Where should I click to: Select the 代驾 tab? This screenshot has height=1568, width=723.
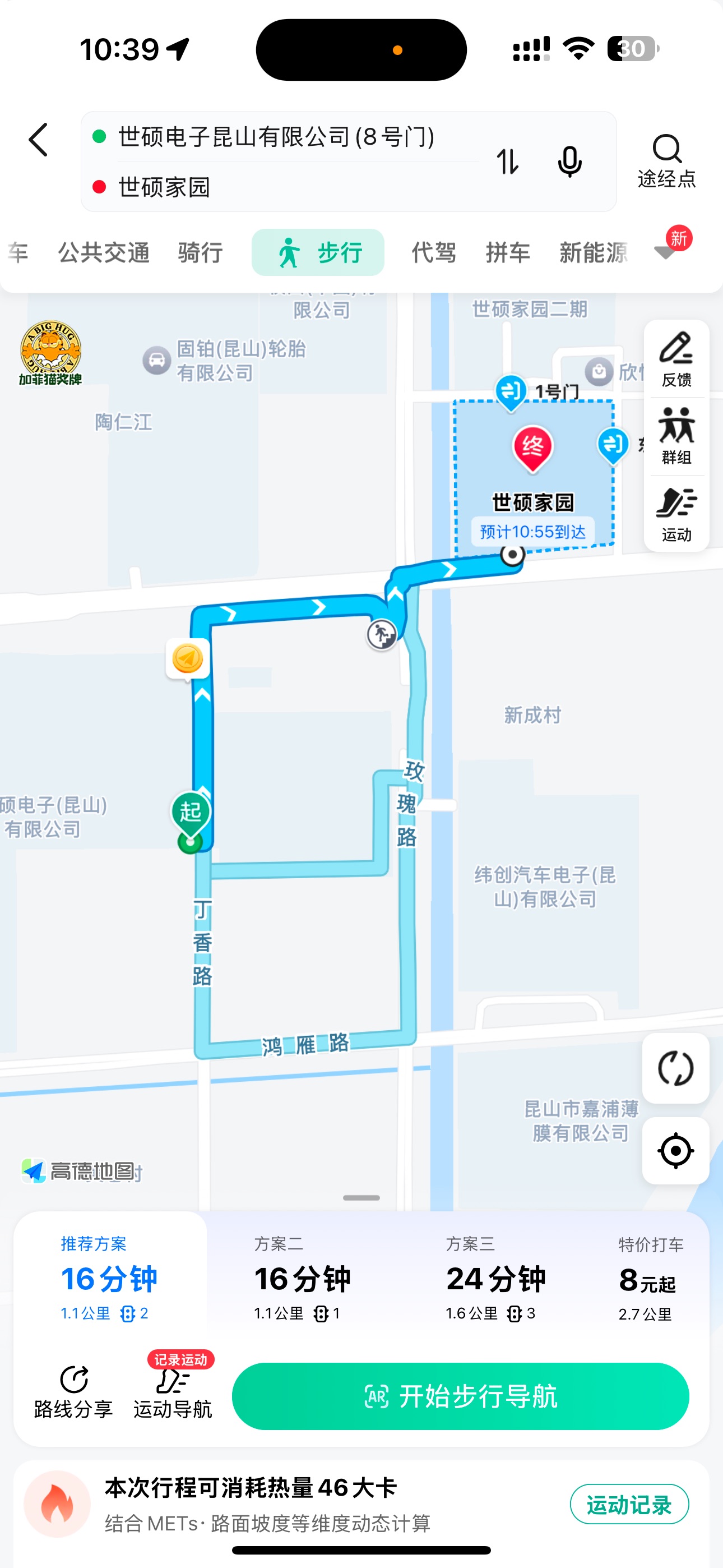click(433, 252)
